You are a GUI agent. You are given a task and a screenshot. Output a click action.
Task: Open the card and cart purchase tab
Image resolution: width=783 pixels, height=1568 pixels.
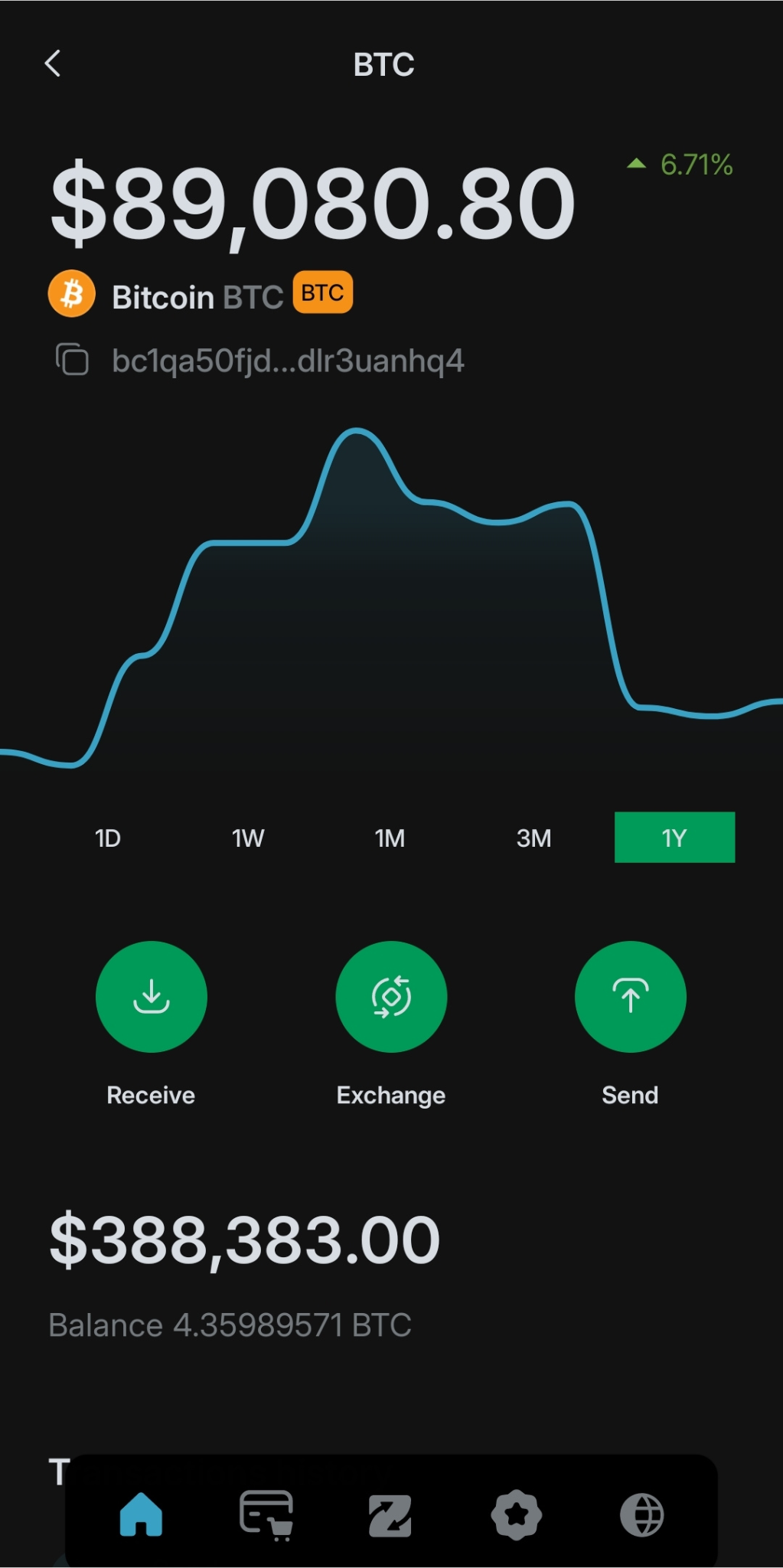tap(266, 1514)
